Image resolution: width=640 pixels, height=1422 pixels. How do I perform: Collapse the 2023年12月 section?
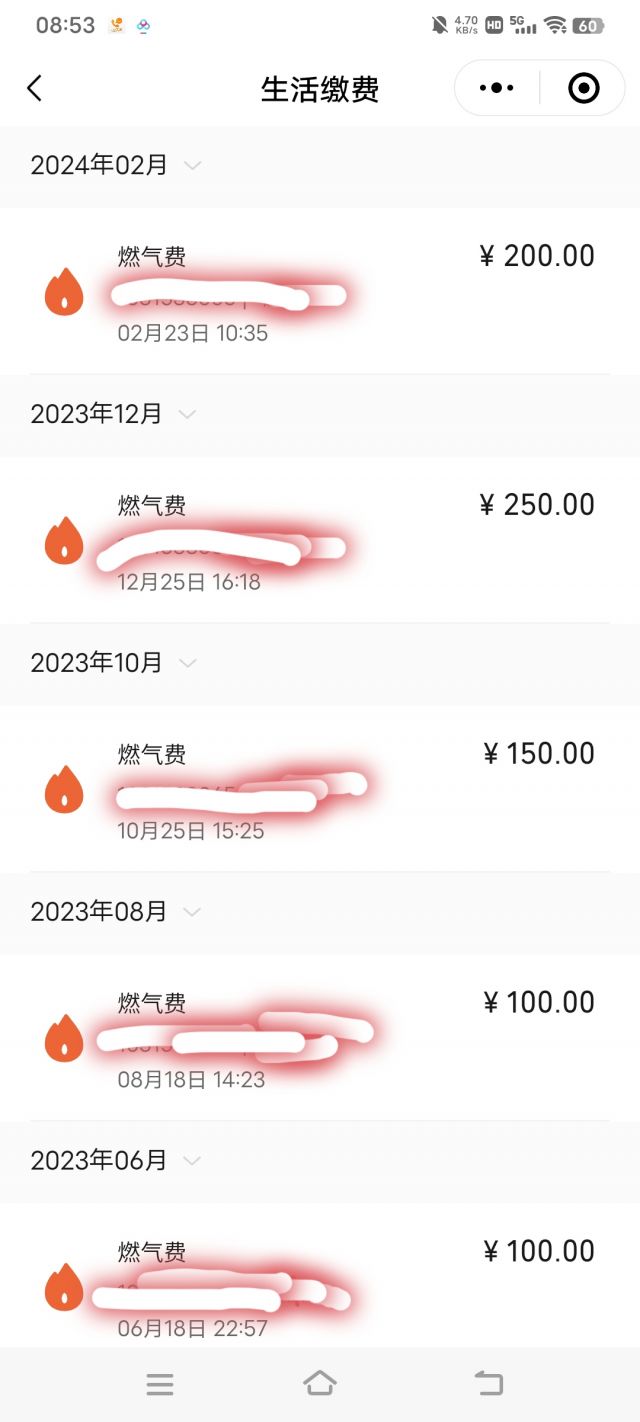[x=187, y=414]
